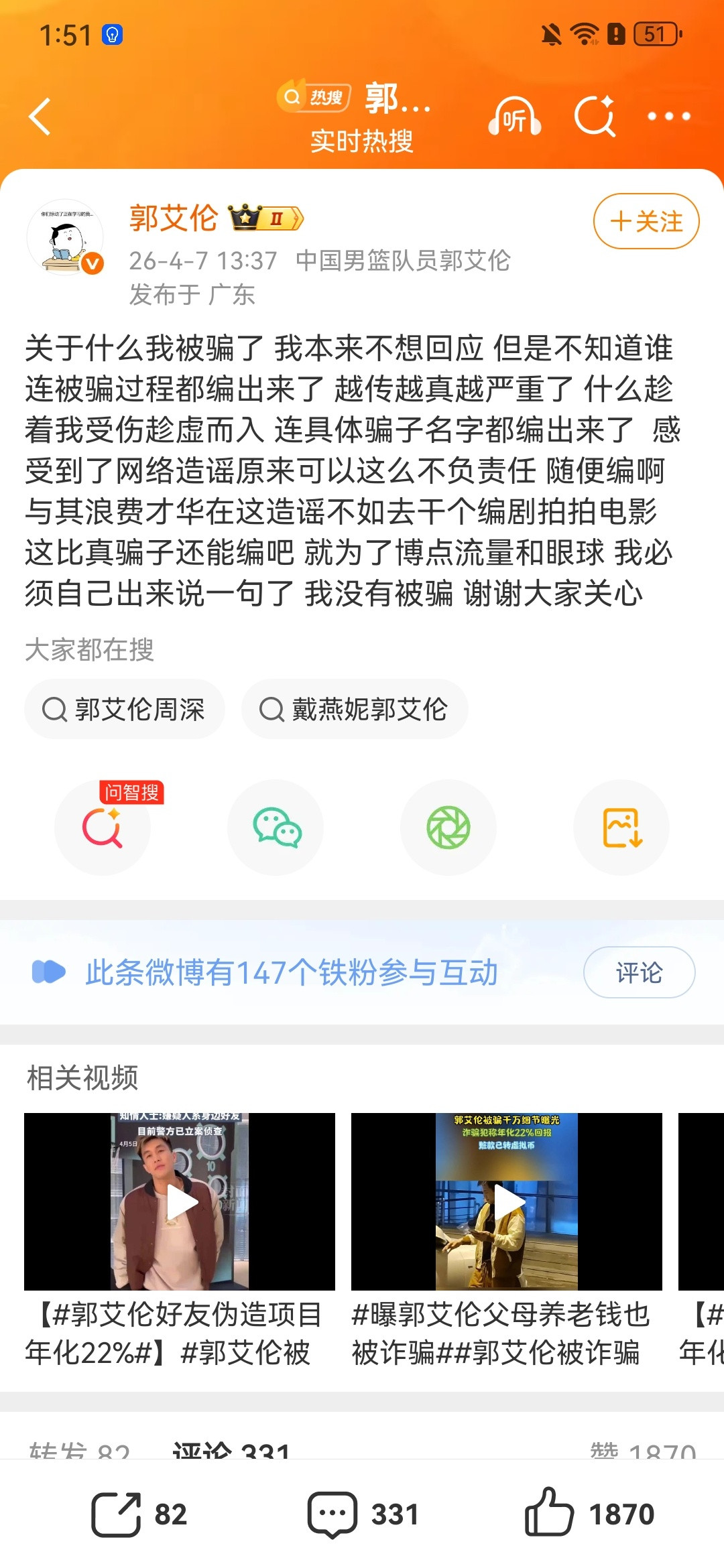This screenshot has height=1568, width=724.
Task: Save the post using the image download icon
Action: pyautogui.click(x=620, y=828)
